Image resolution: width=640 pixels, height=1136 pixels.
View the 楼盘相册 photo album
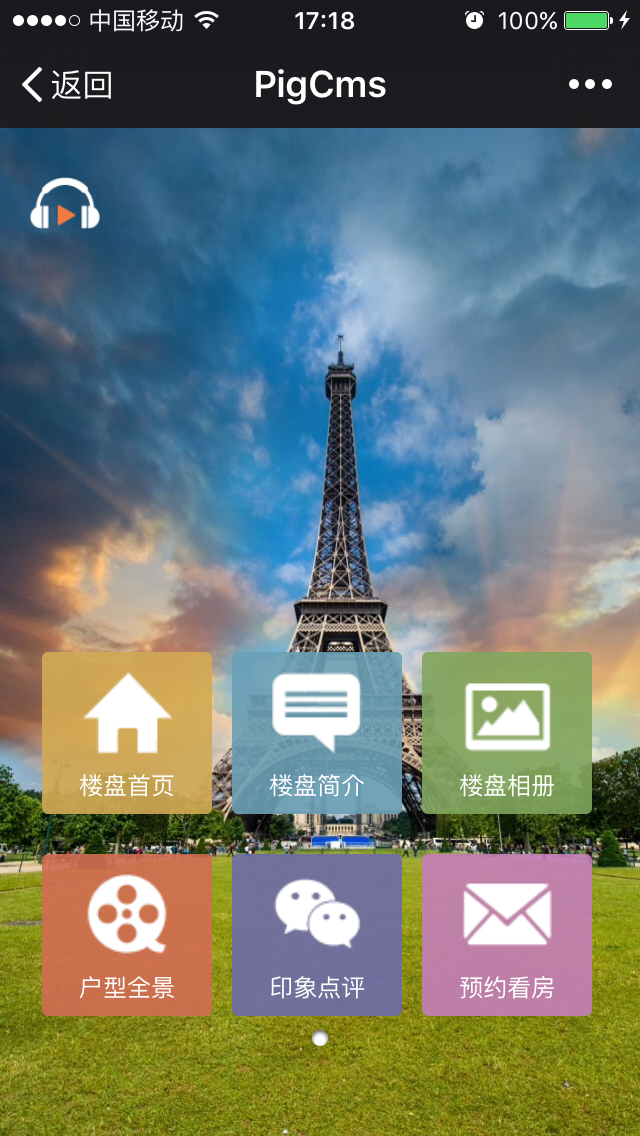point(507,733)
